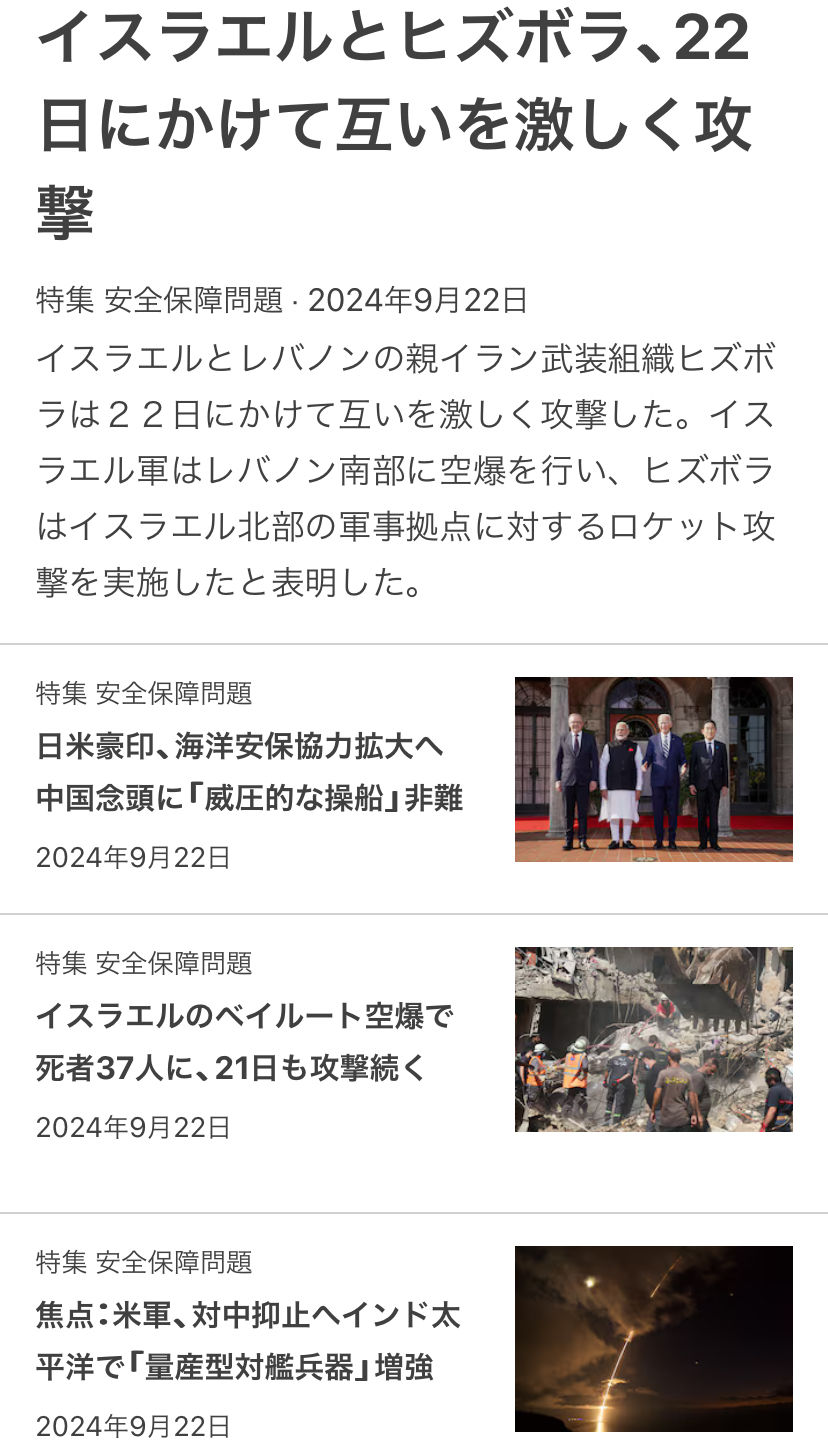This screenshot has width=828, height=1445.
Task: Open the Beirut airstrike 37 dead article
Action: pos(245,1042)
